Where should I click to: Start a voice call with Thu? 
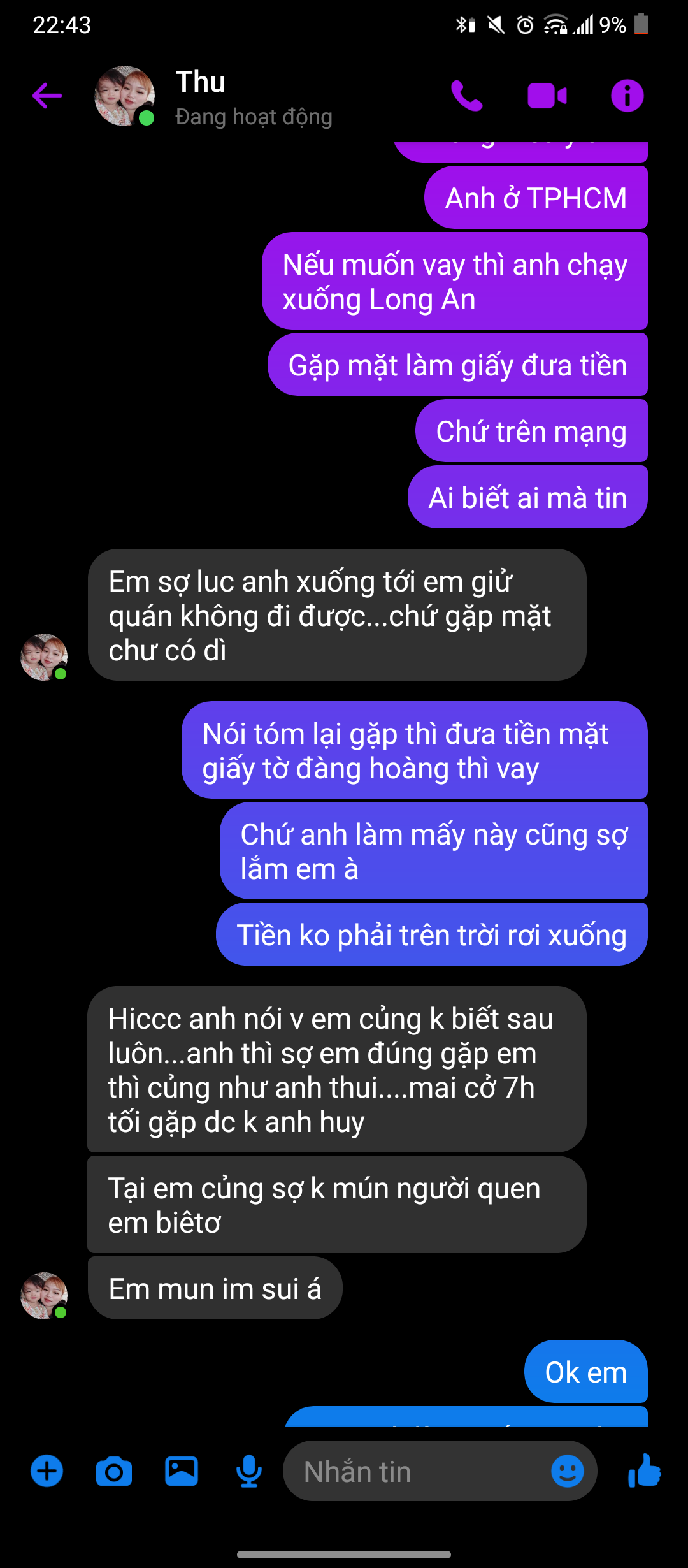click(x=467, y=96)
